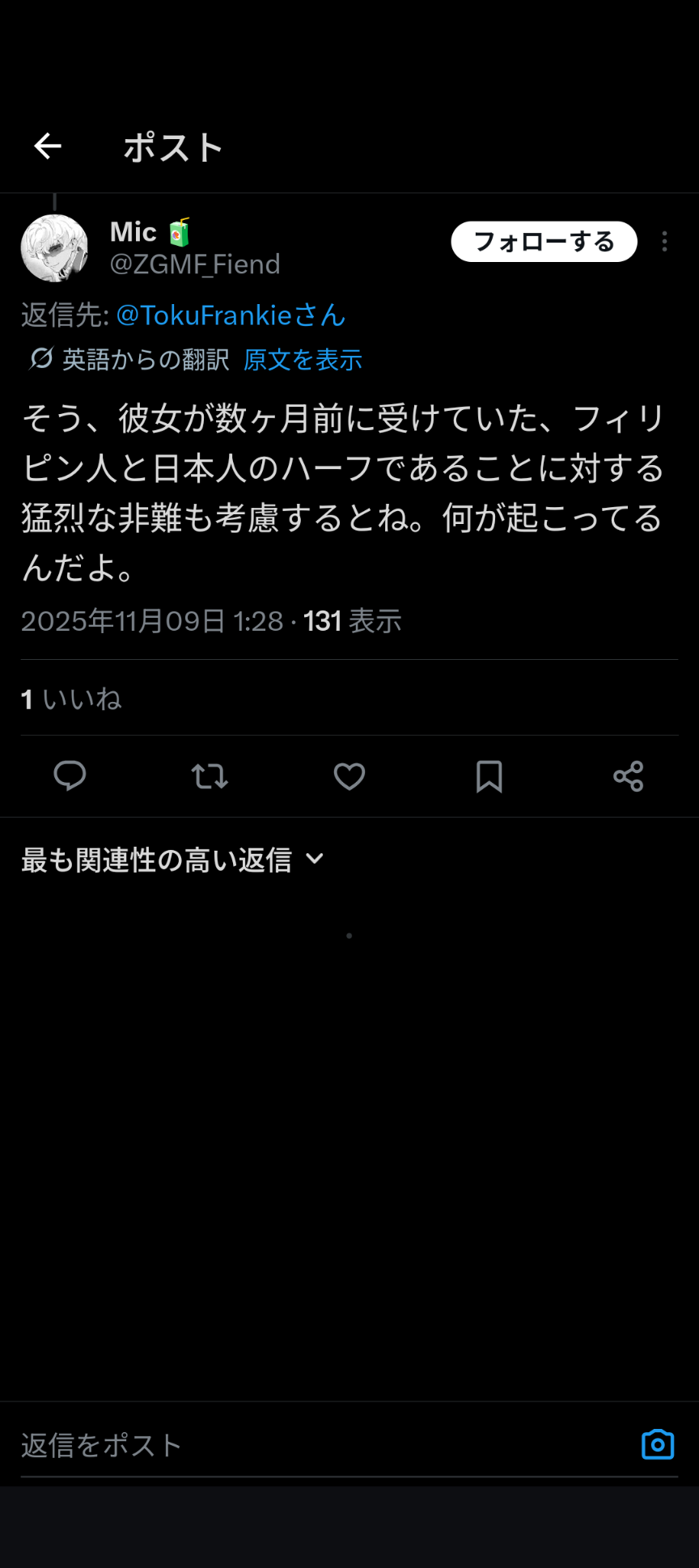Reply with the comment bubble icon
The height and width of the screenshot is (1568, 699).
pyautogui.click(x=70, y=776)
